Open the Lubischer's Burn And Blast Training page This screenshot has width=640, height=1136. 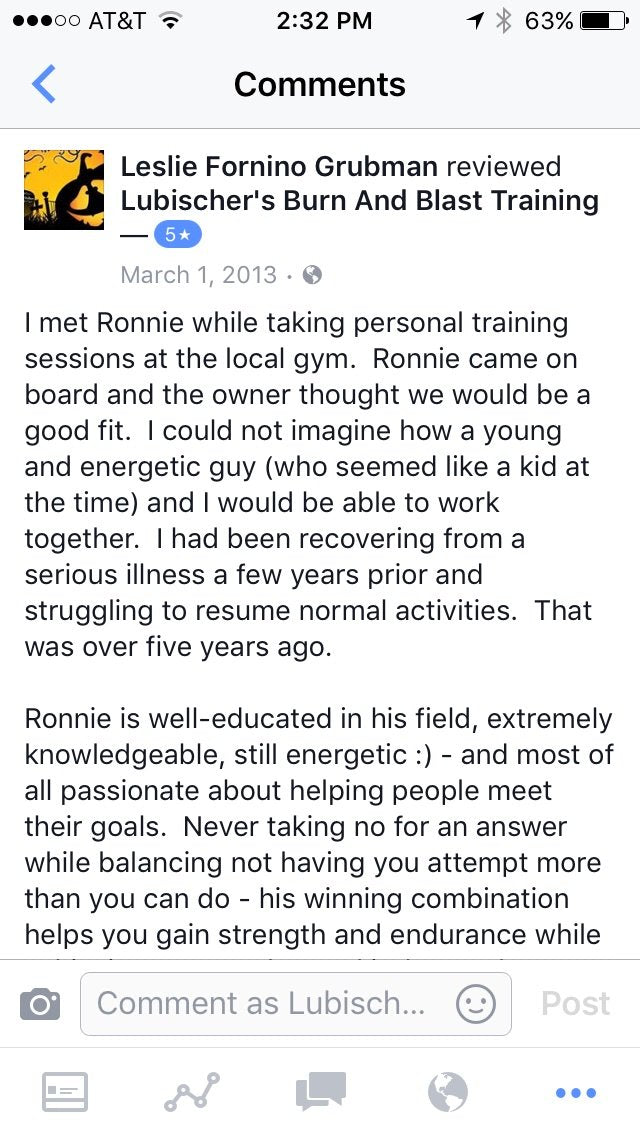pos(360,201)
